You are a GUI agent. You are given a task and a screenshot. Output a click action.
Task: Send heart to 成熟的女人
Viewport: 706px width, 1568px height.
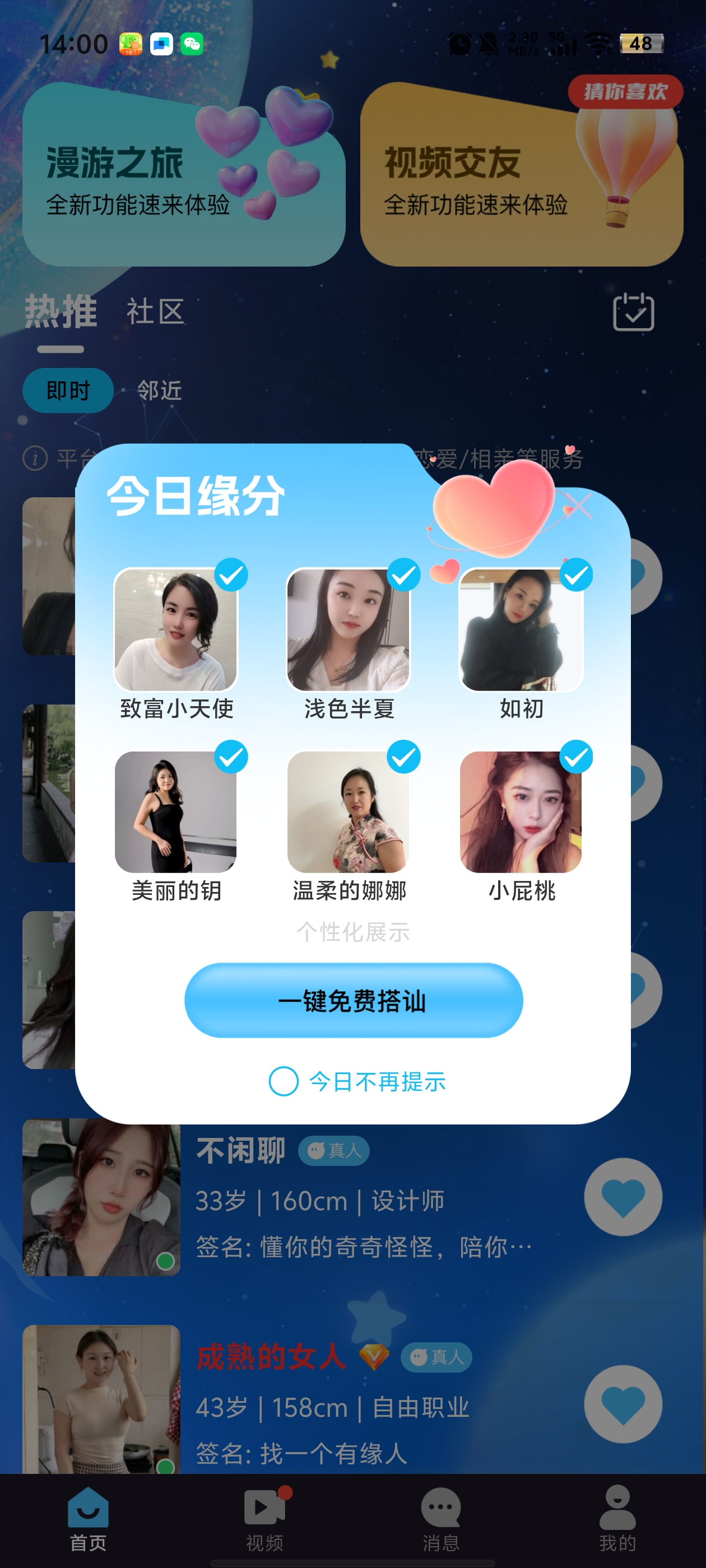623,1404
